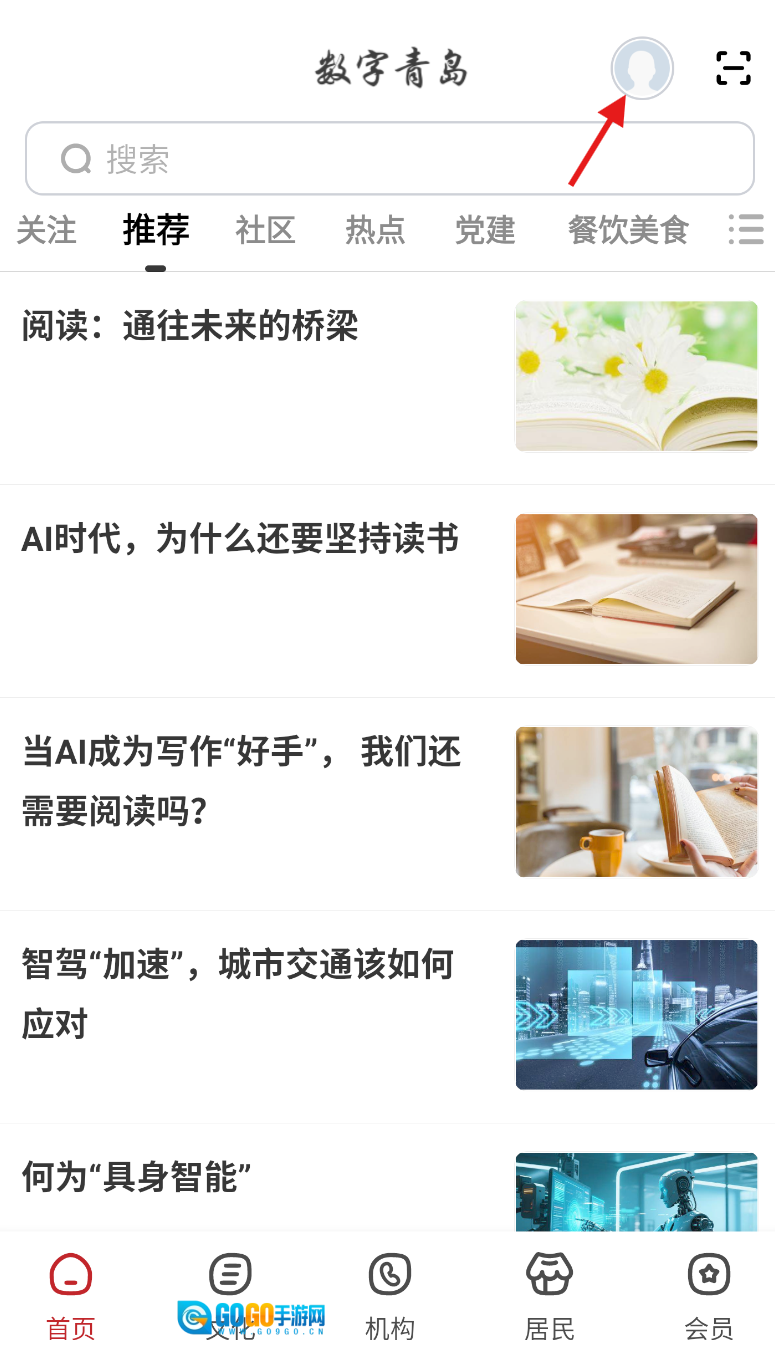Go to the 党建 tab

[485, 231]
